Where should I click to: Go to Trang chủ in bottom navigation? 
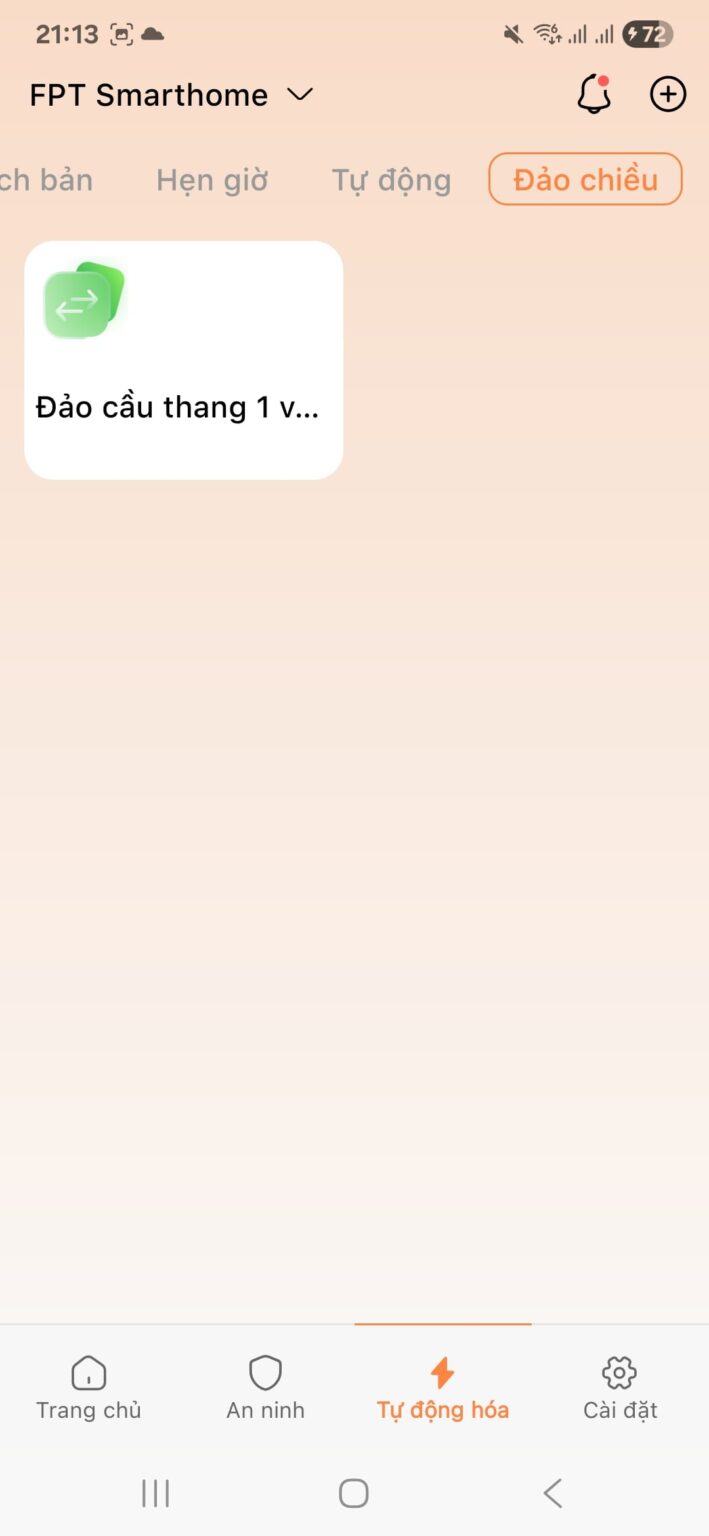(89, 1388)
